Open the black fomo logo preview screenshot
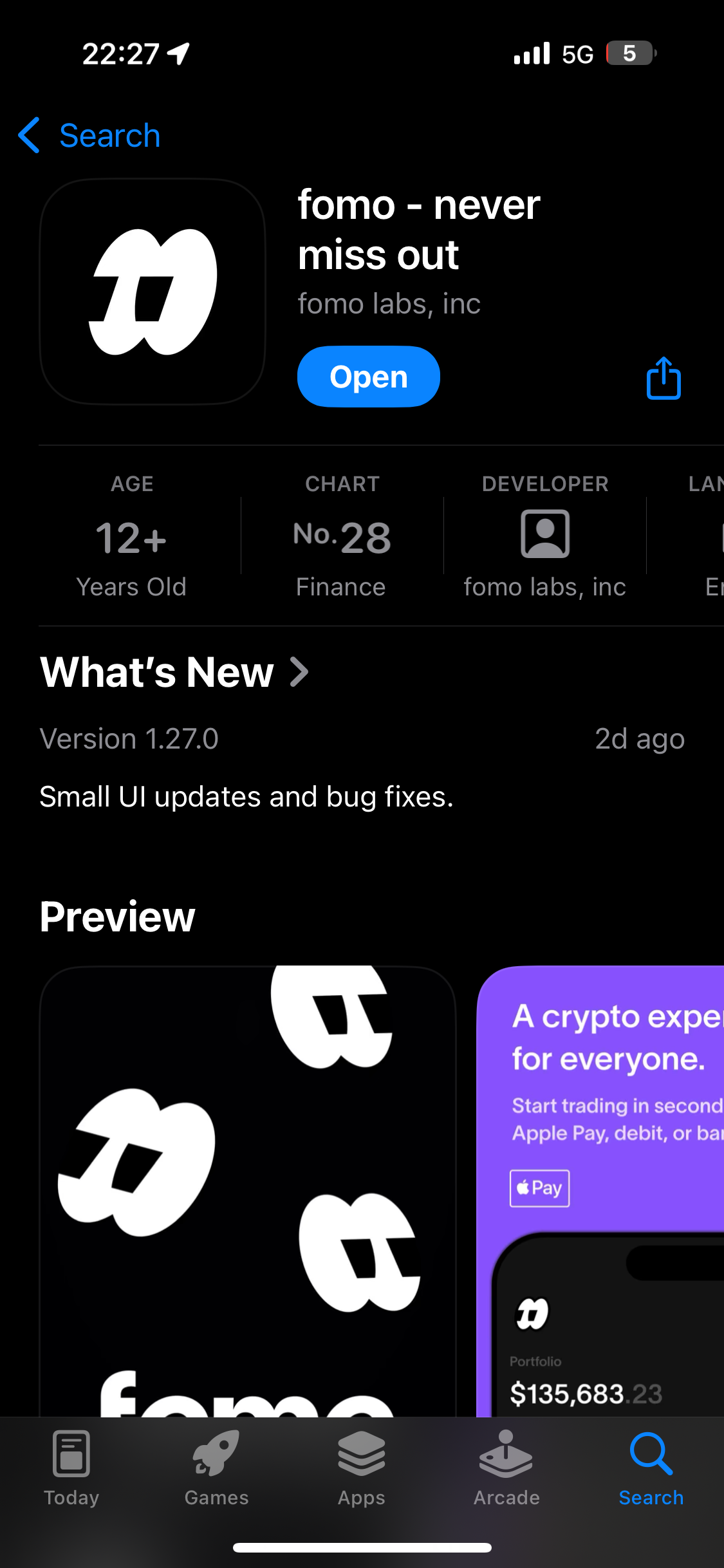This screenshot has width=724, height=1568. [248, 1191]
